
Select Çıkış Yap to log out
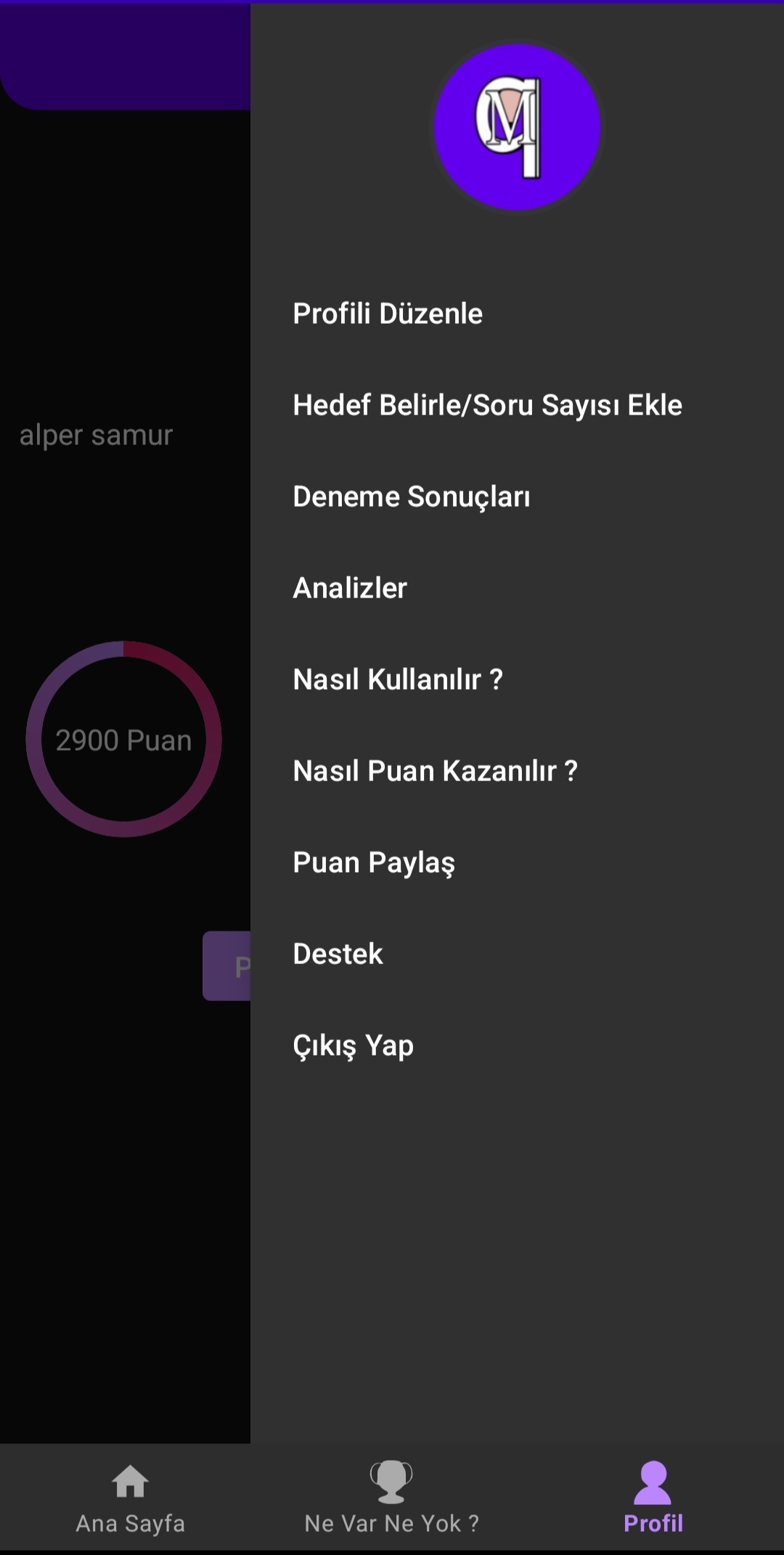(x=352, y=1045)
